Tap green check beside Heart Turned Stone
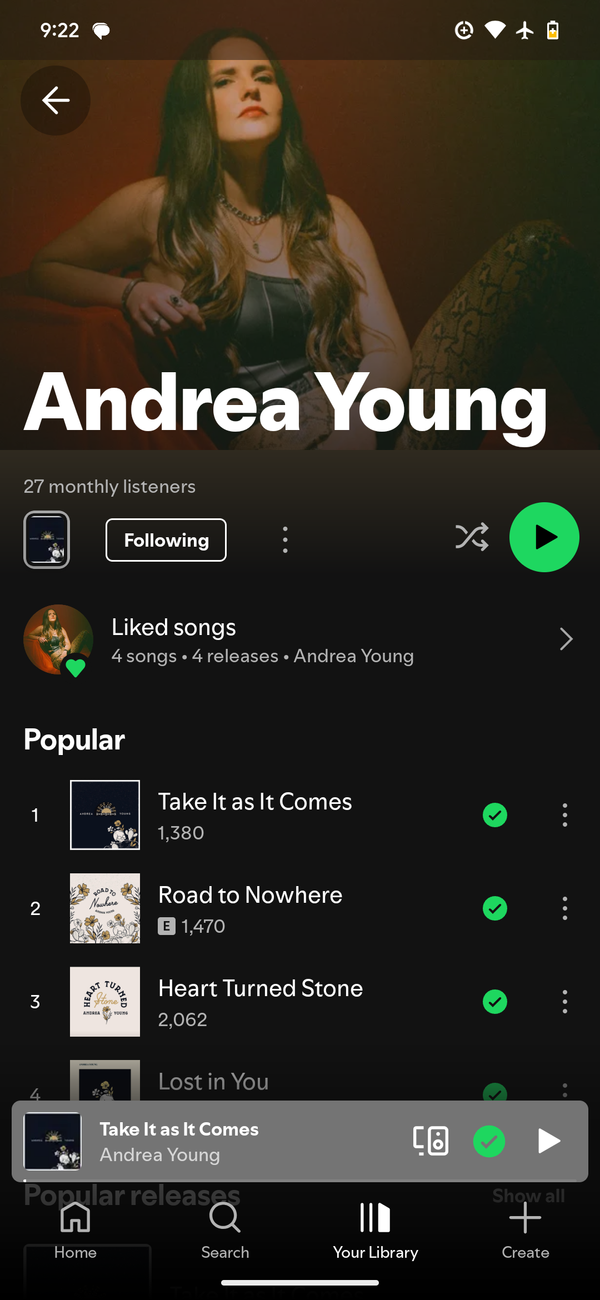 [x=495, y=1001]
